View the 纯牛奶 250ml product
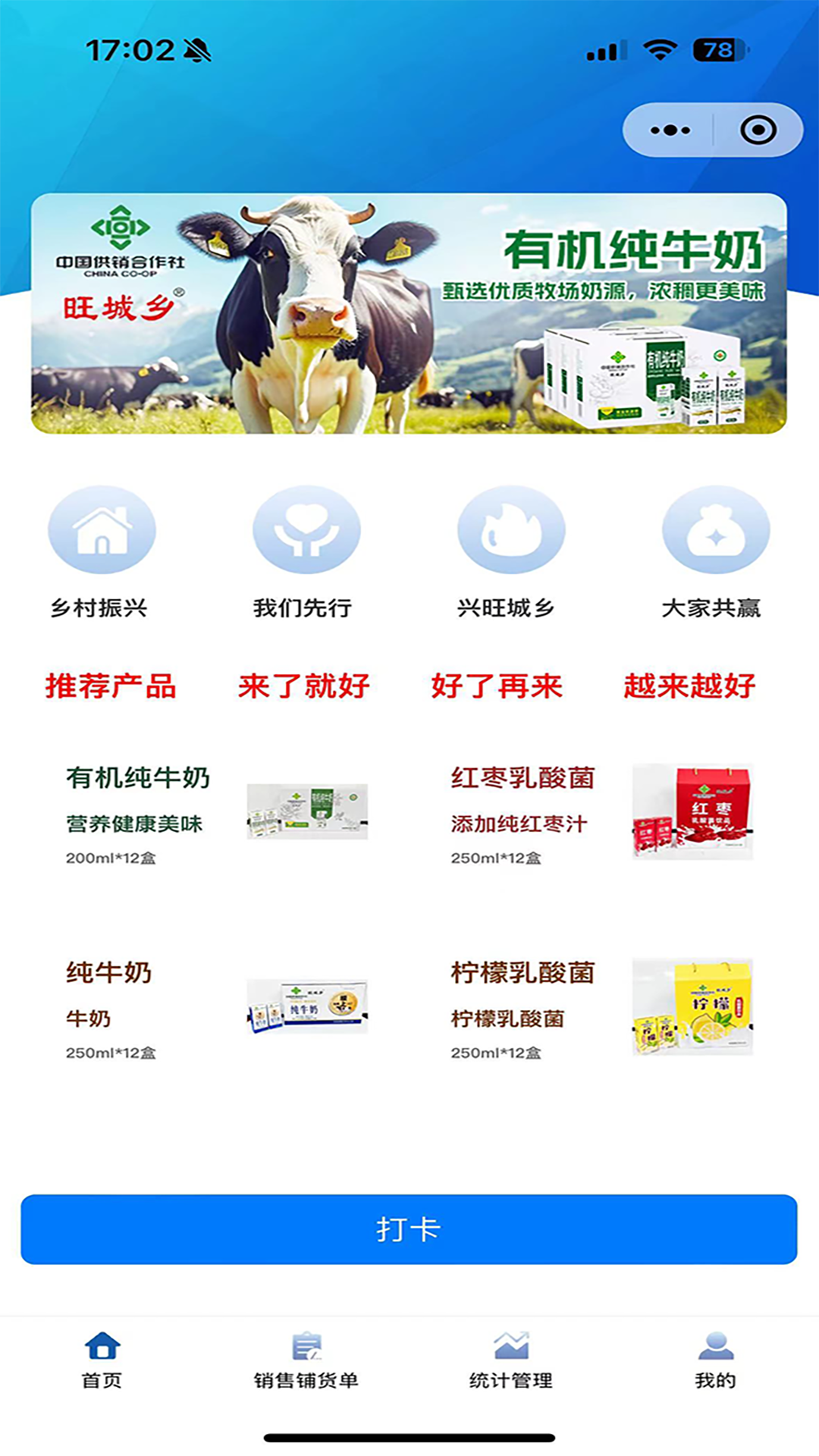The width and height of the screenshot is (819, 1456). coord(216,1007)
